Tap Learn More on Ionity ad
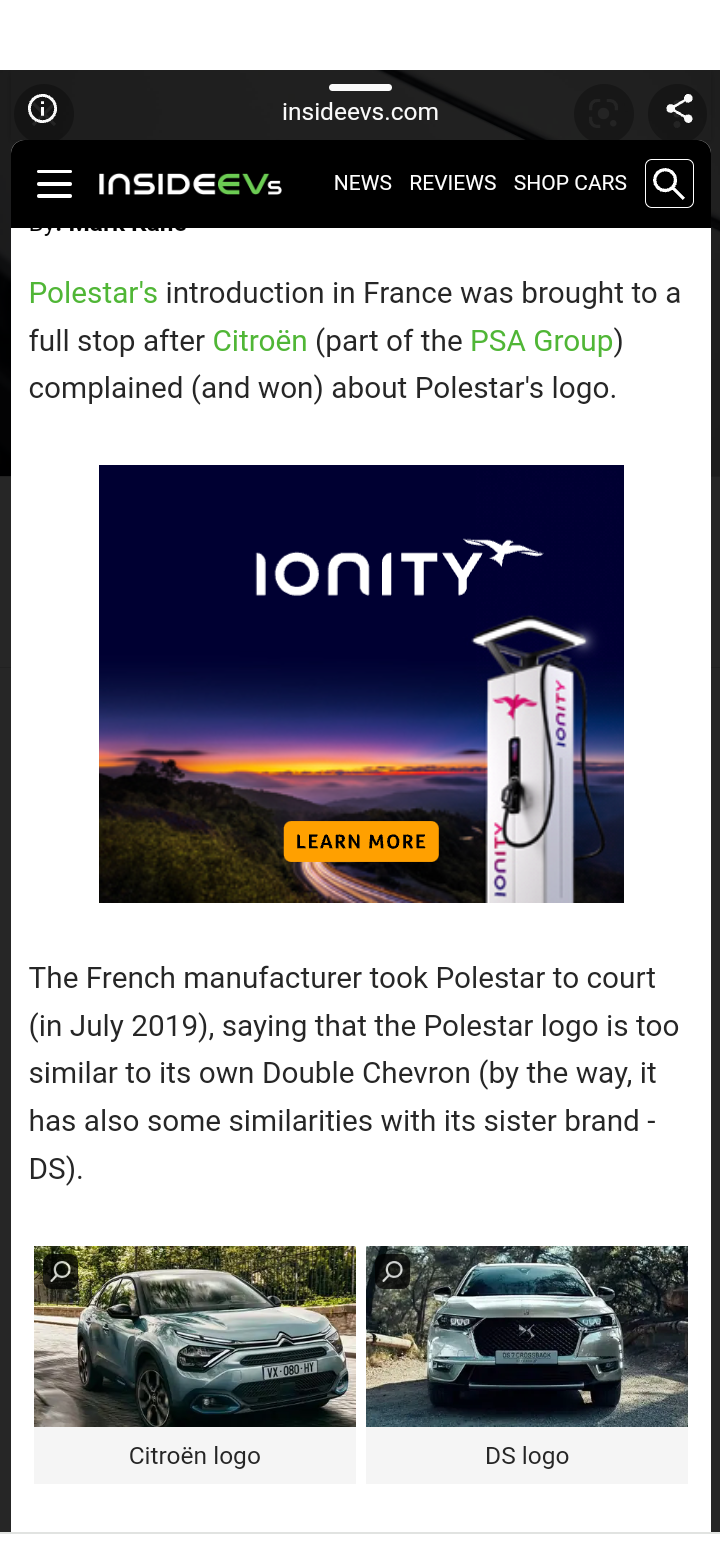 (x=361, y=841)
